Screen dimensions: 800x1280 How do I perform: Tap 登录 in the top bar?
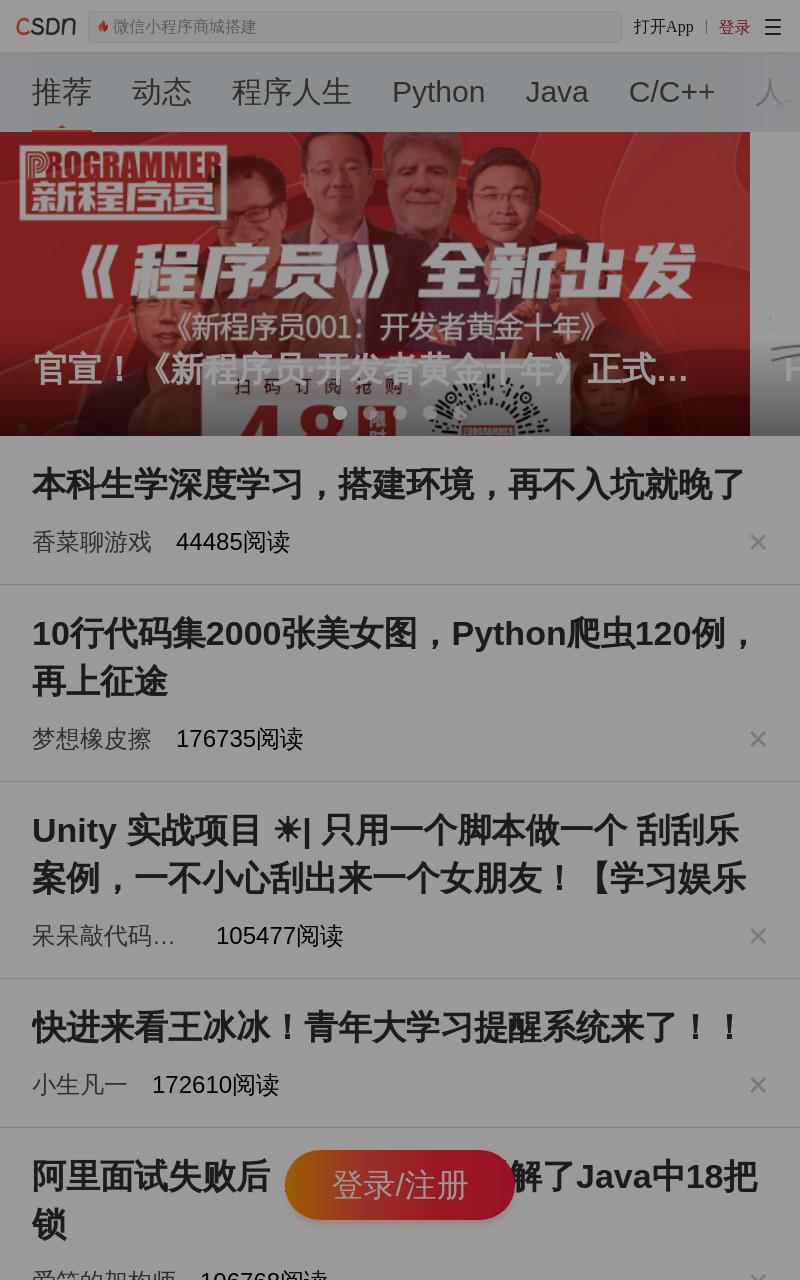pyautogui.click(x=734, y=27)
